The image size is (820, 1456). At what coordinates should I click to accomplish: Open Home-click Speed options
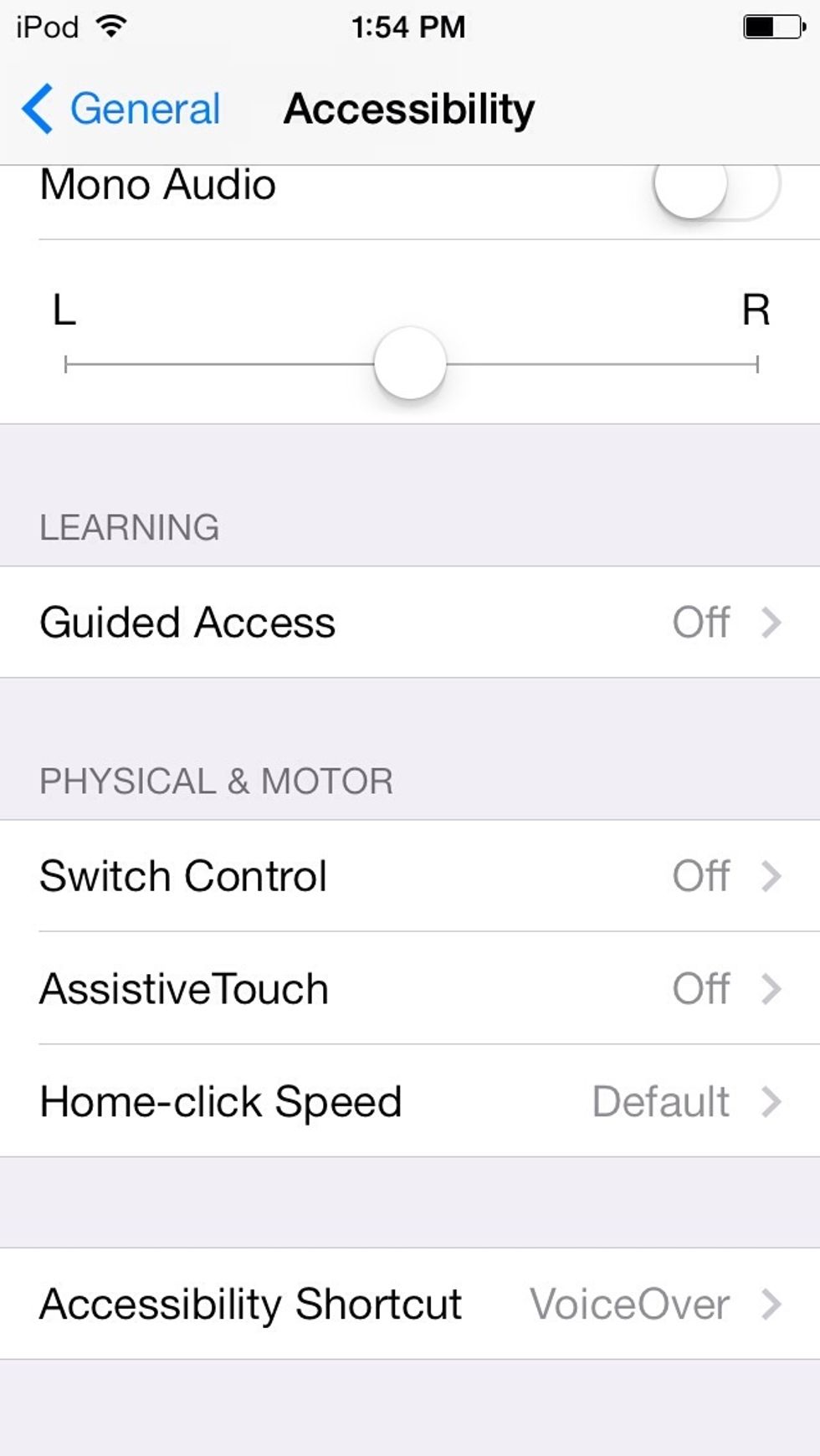(410, 1101)
